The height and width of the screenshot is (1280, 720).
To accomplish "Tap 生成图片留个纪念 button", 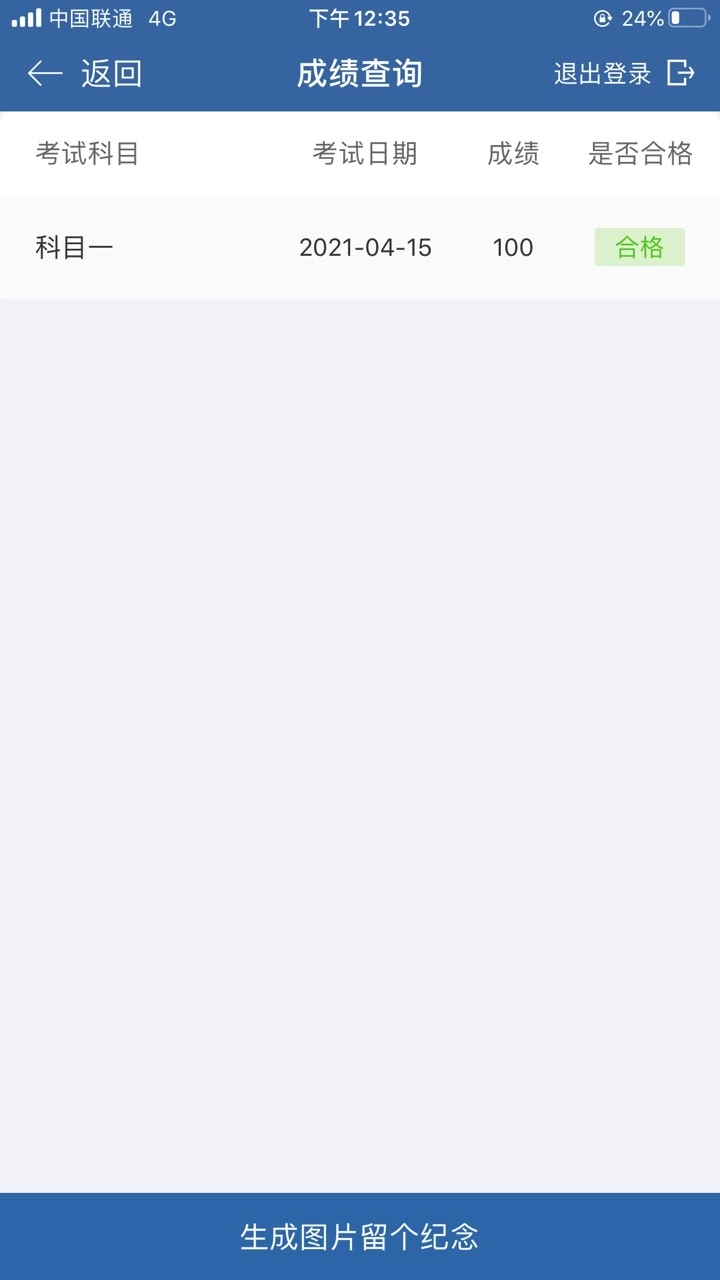I will coord(360,1237).
